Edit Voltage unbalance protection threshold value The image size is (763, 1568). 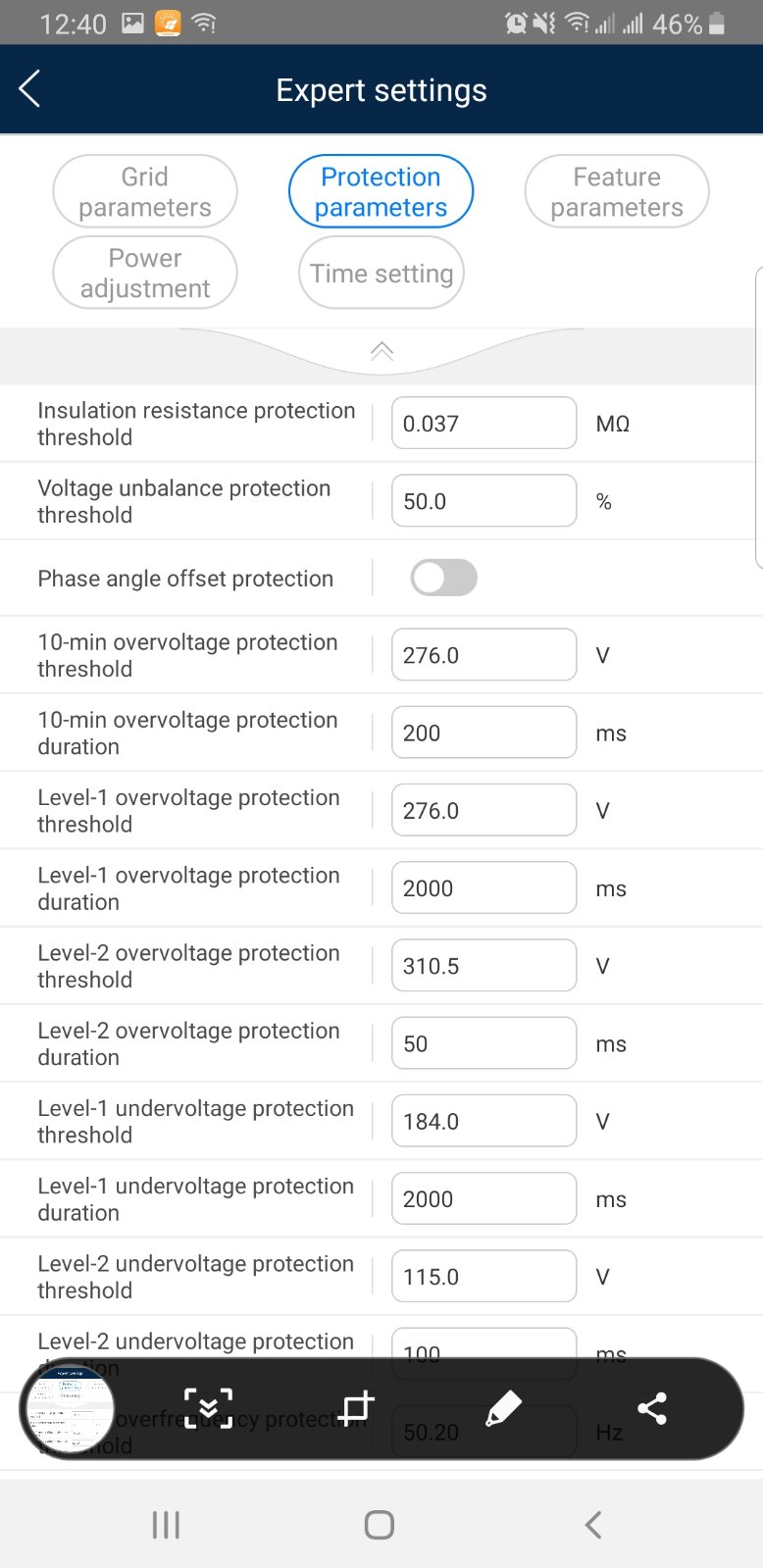click(x=483, y=500)
